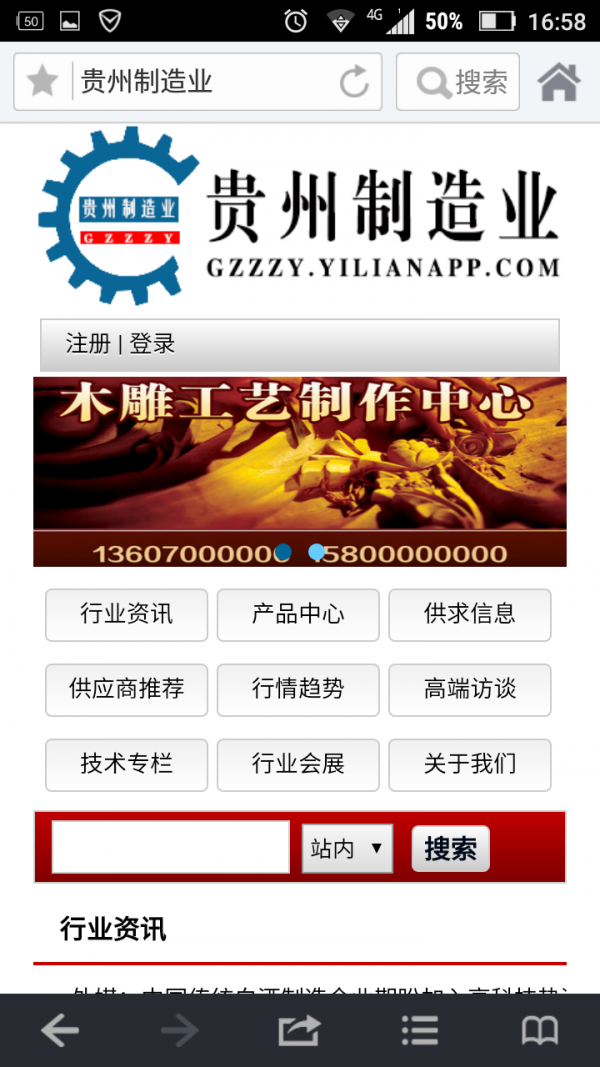This screenshot has width=600, height=1067.
Task: Open 高端访谈 section
Action: [x=469, y=689]
